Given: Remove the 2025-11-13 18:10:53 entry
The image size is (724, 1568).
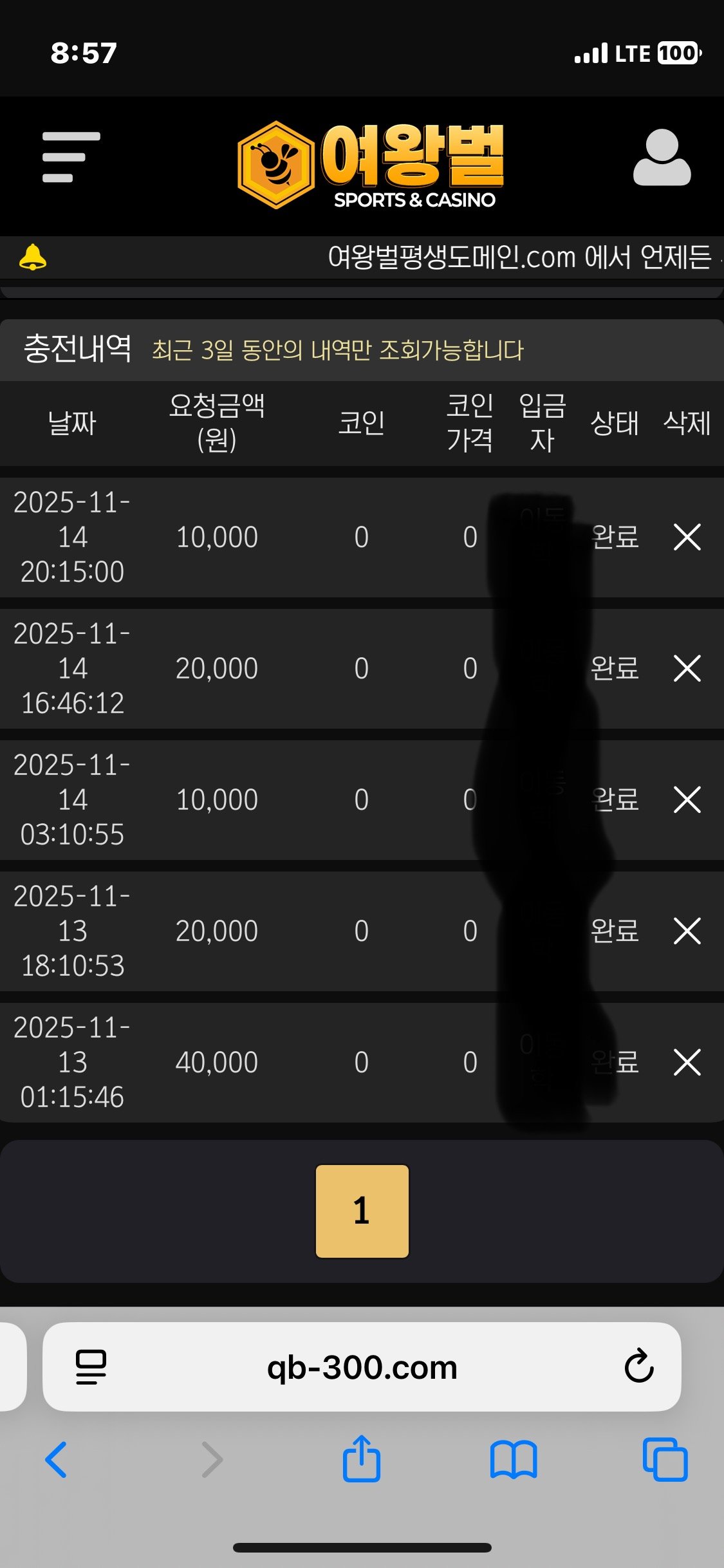Looking at the screenshot, I should tap(687, 931).
